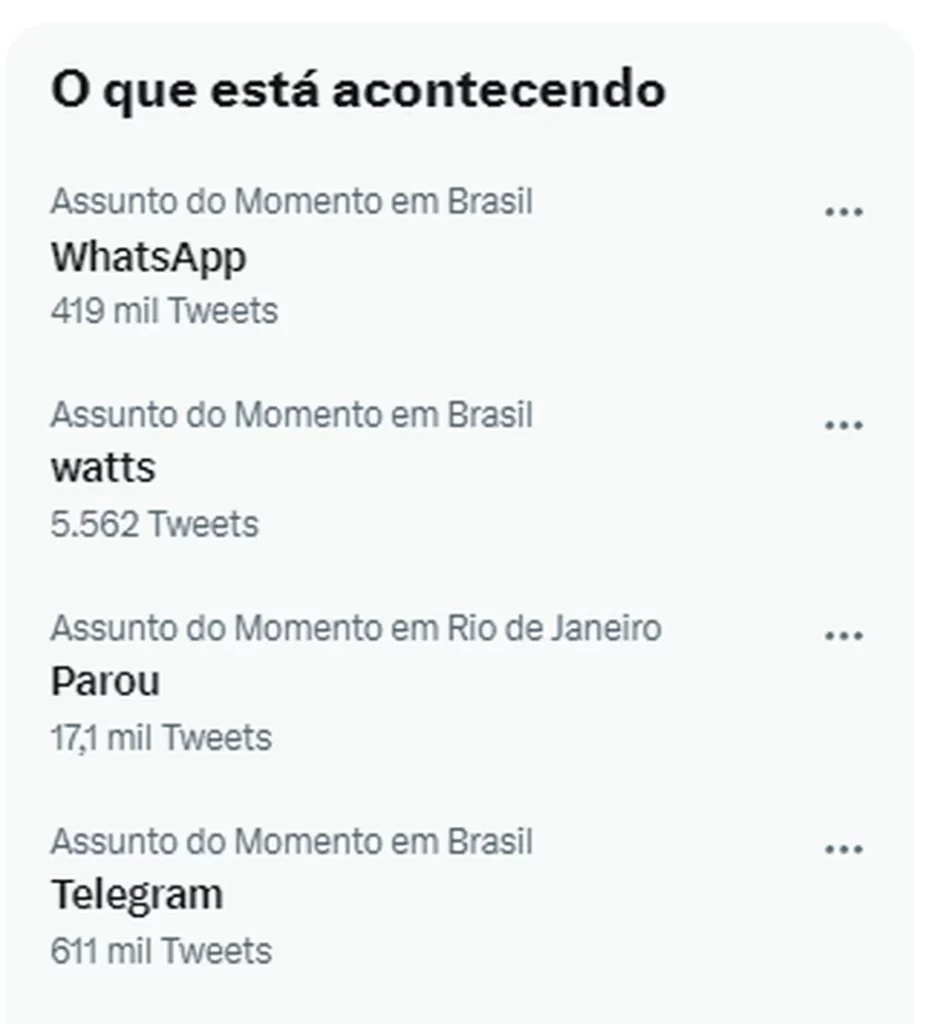Open overflow menu next to Telegram
Image resolution: width=932 pixels, height=1024 pixels.
tap(843, 850)
